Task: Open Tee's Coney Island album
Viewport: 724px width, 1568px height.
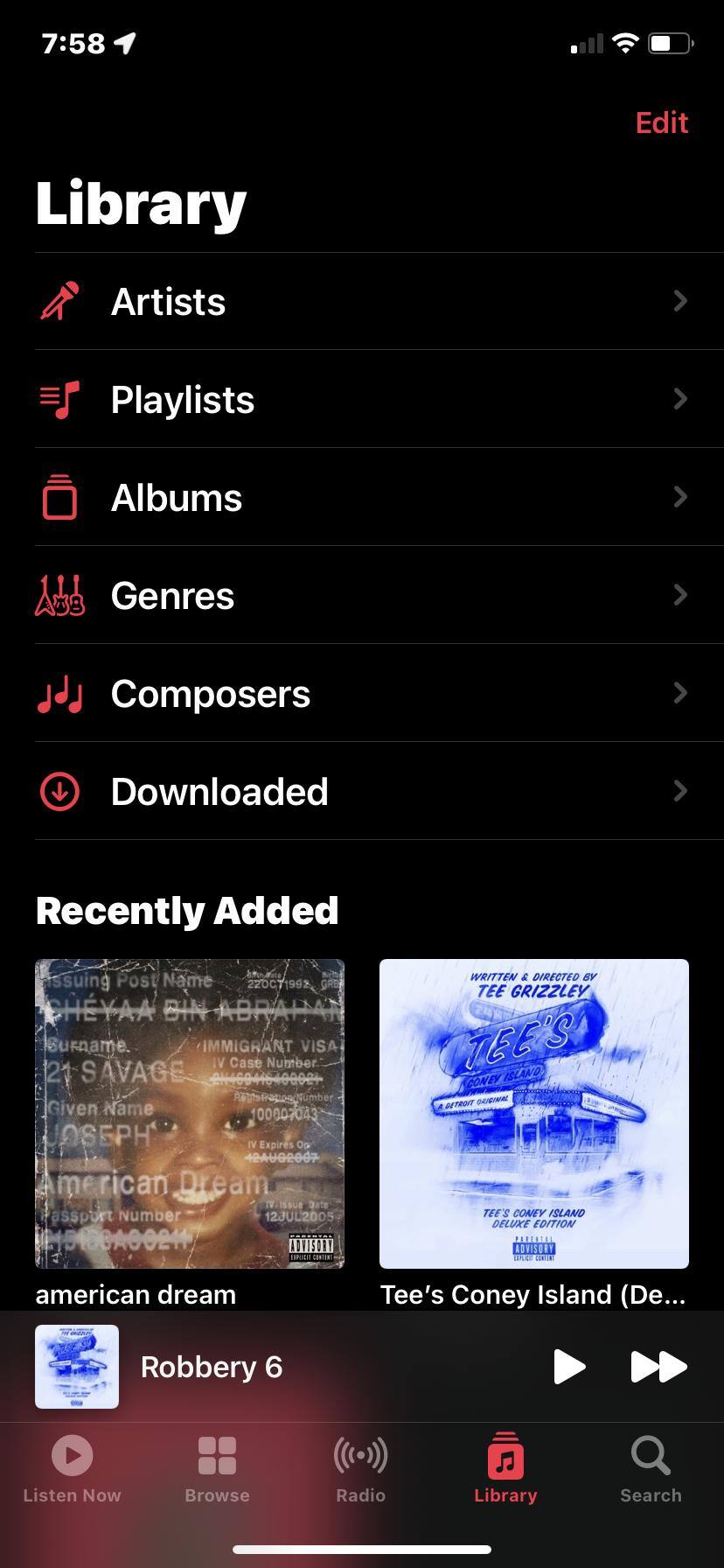Action: (533, 1113)
